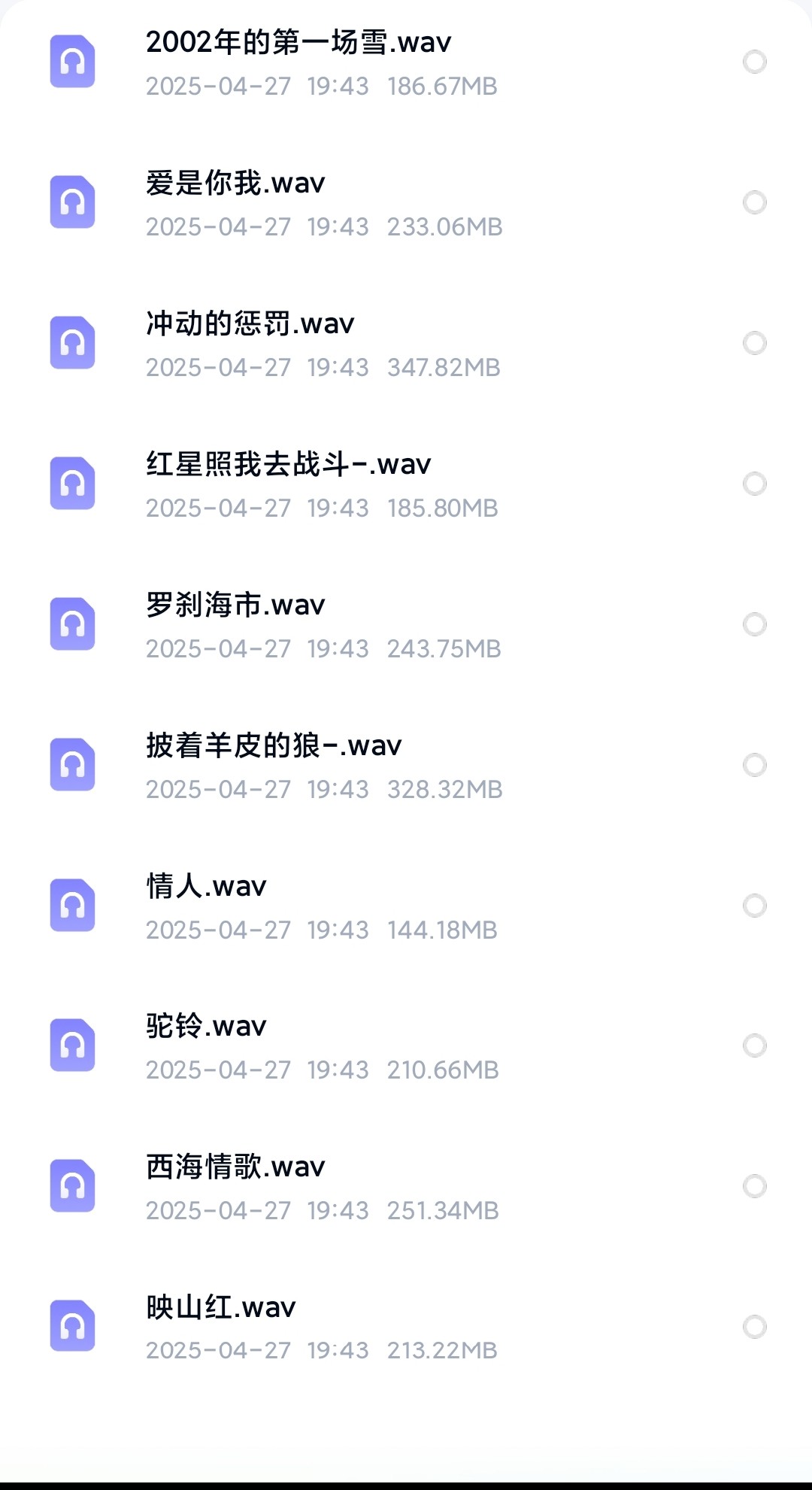
Task: Select the circle beside 罗刹海市.wav
Action: coord(754,624)
